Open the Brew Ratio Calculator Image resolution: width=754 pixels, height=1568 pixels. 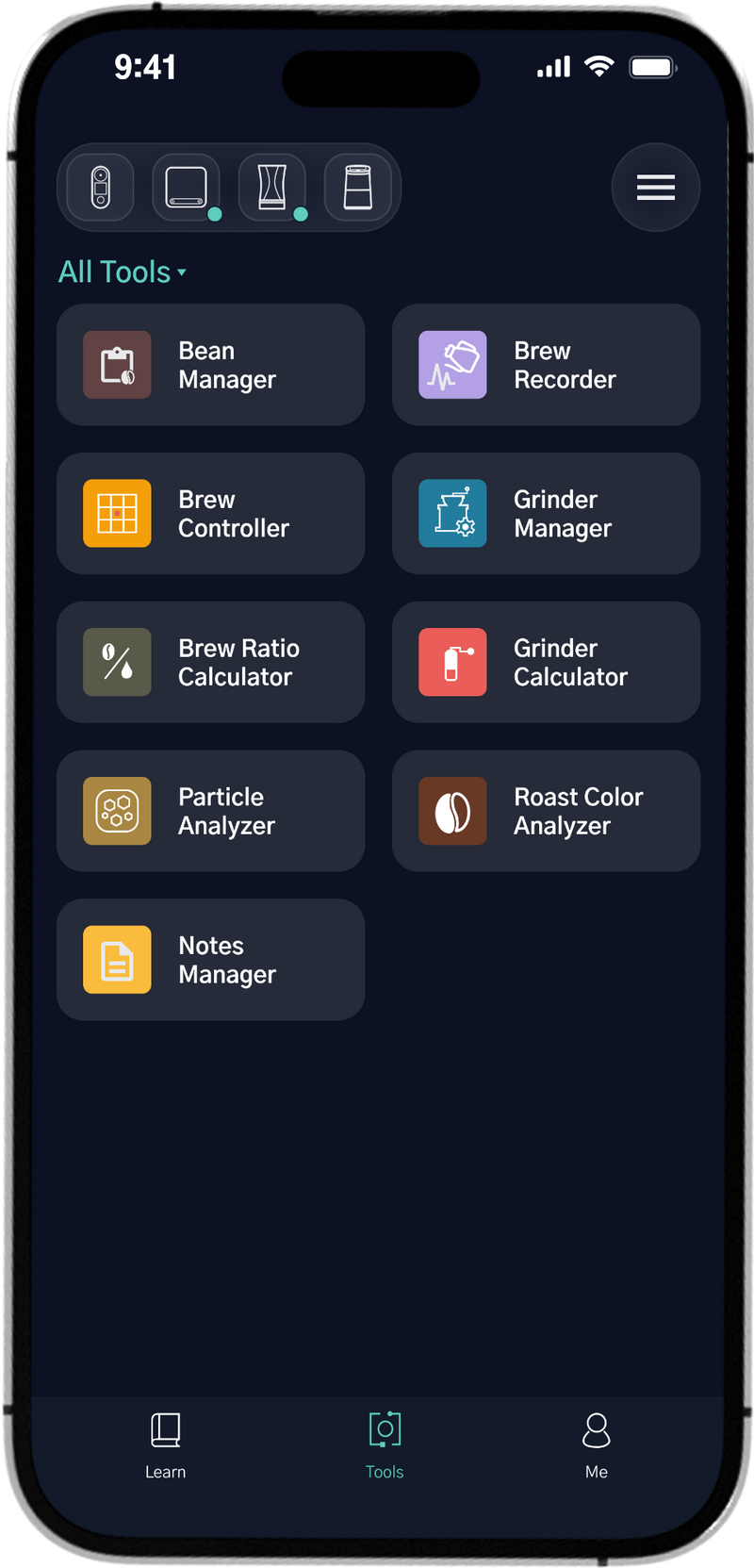[209, 662]
